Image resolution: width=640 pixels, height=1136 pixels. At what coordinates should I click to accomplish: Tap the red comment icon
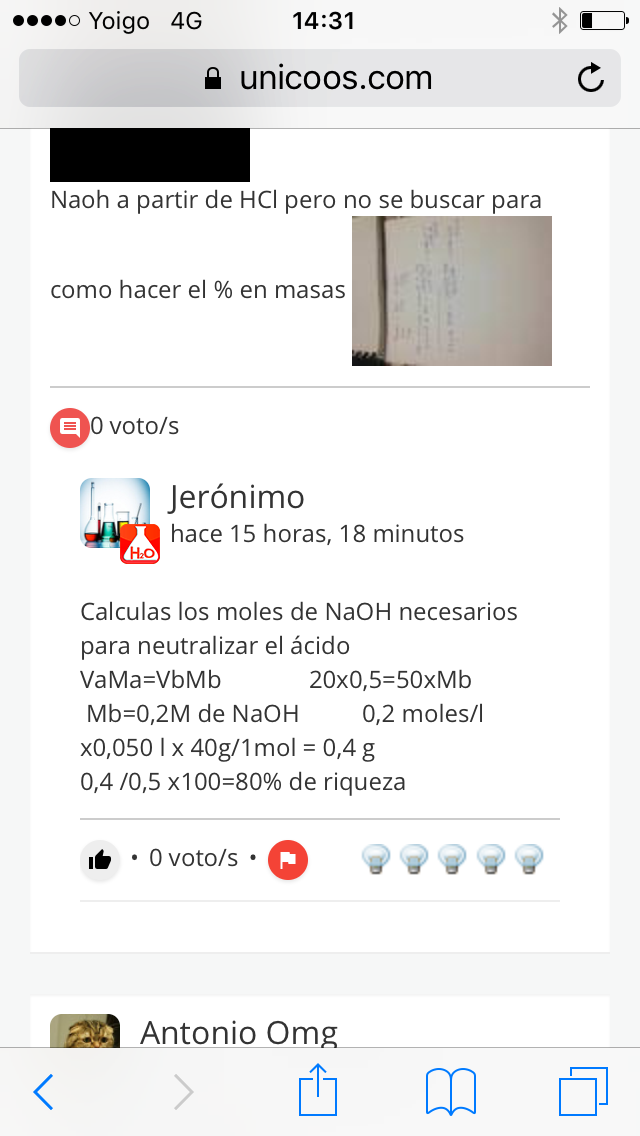click(x=70, y=427)
